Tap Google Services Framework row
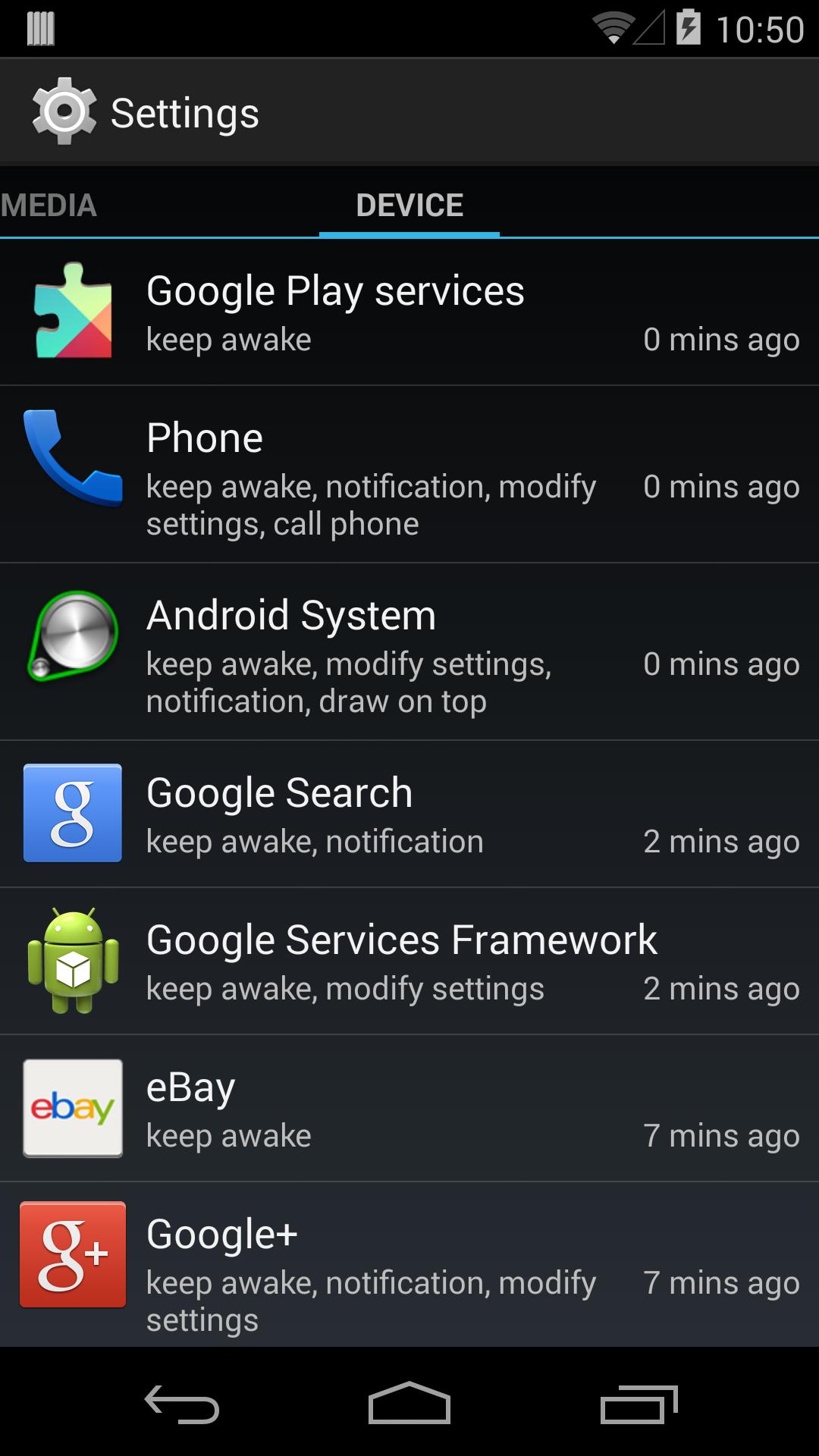This screenshot has width=819, height=1456. pos(409,962)
